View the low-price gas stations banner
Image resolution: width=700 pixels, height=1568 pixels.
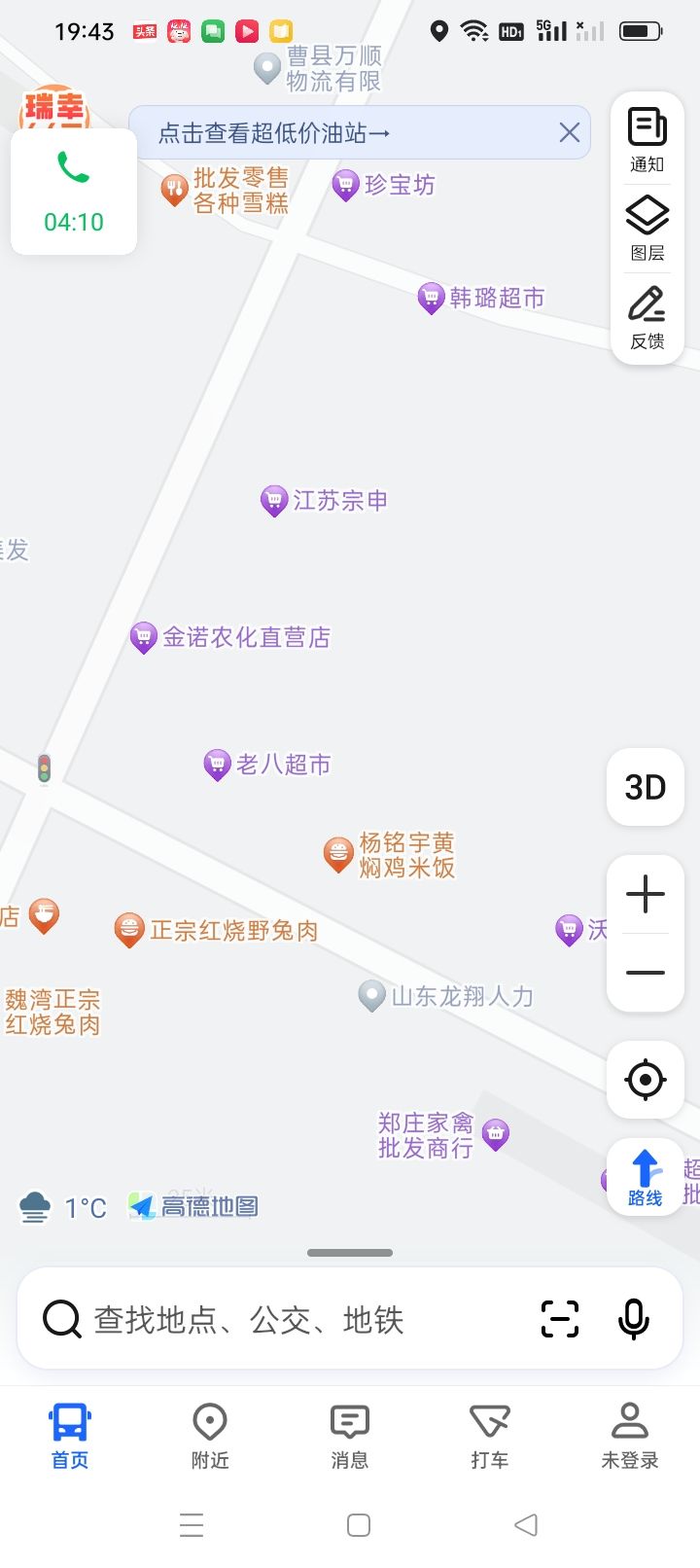tap(273, 132)
